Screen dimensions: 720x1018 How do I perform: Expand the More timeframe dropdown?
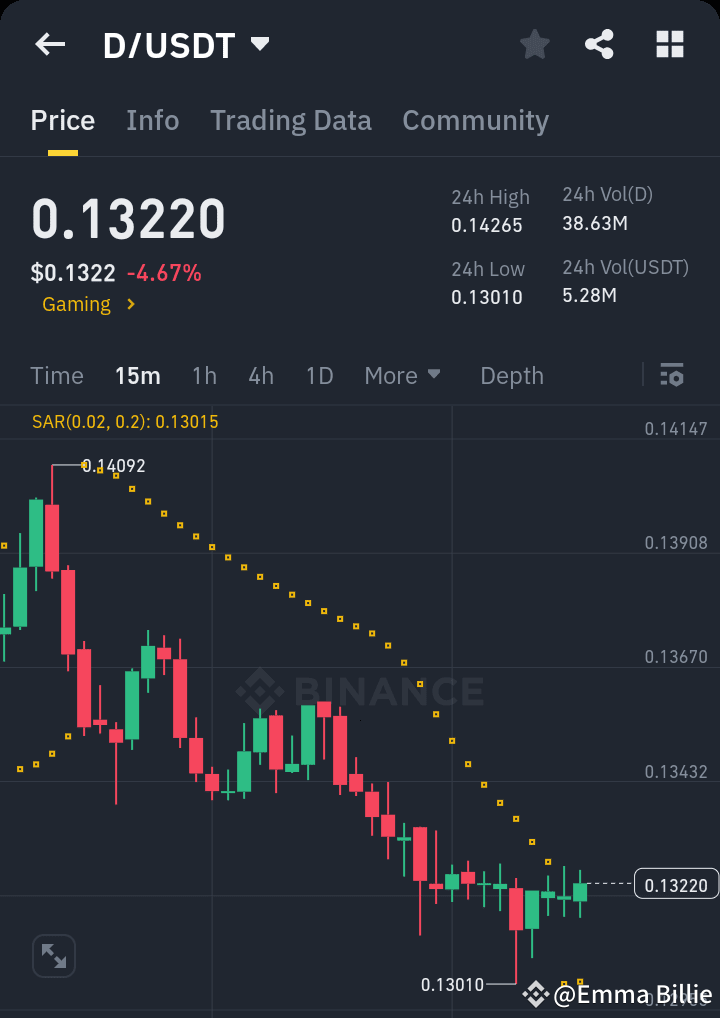coord(402,375)
